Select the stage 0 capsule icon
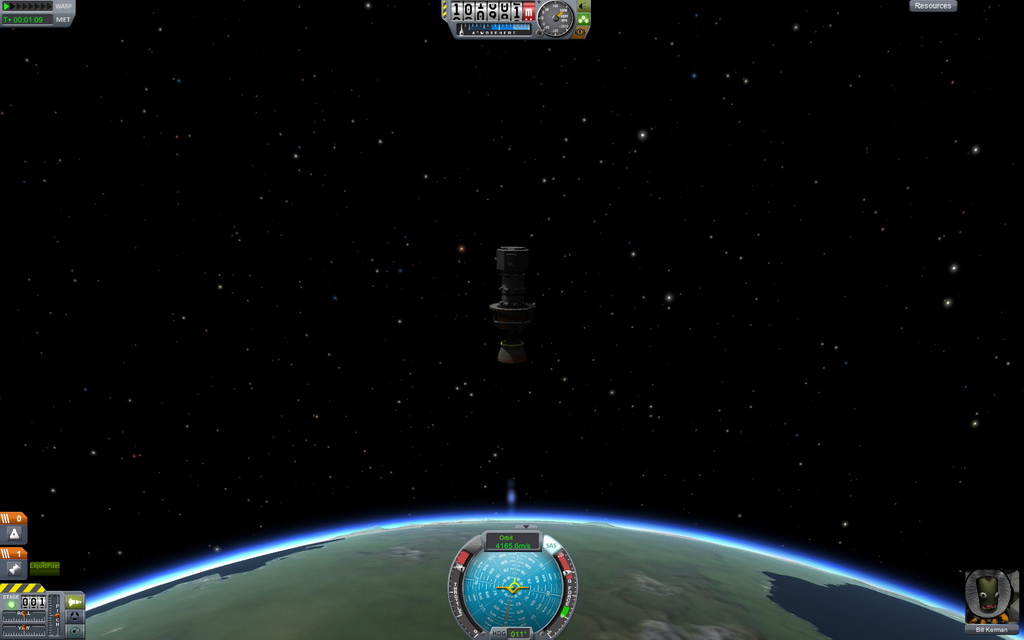Screen dimensions: 1024x640 (15, 535)
